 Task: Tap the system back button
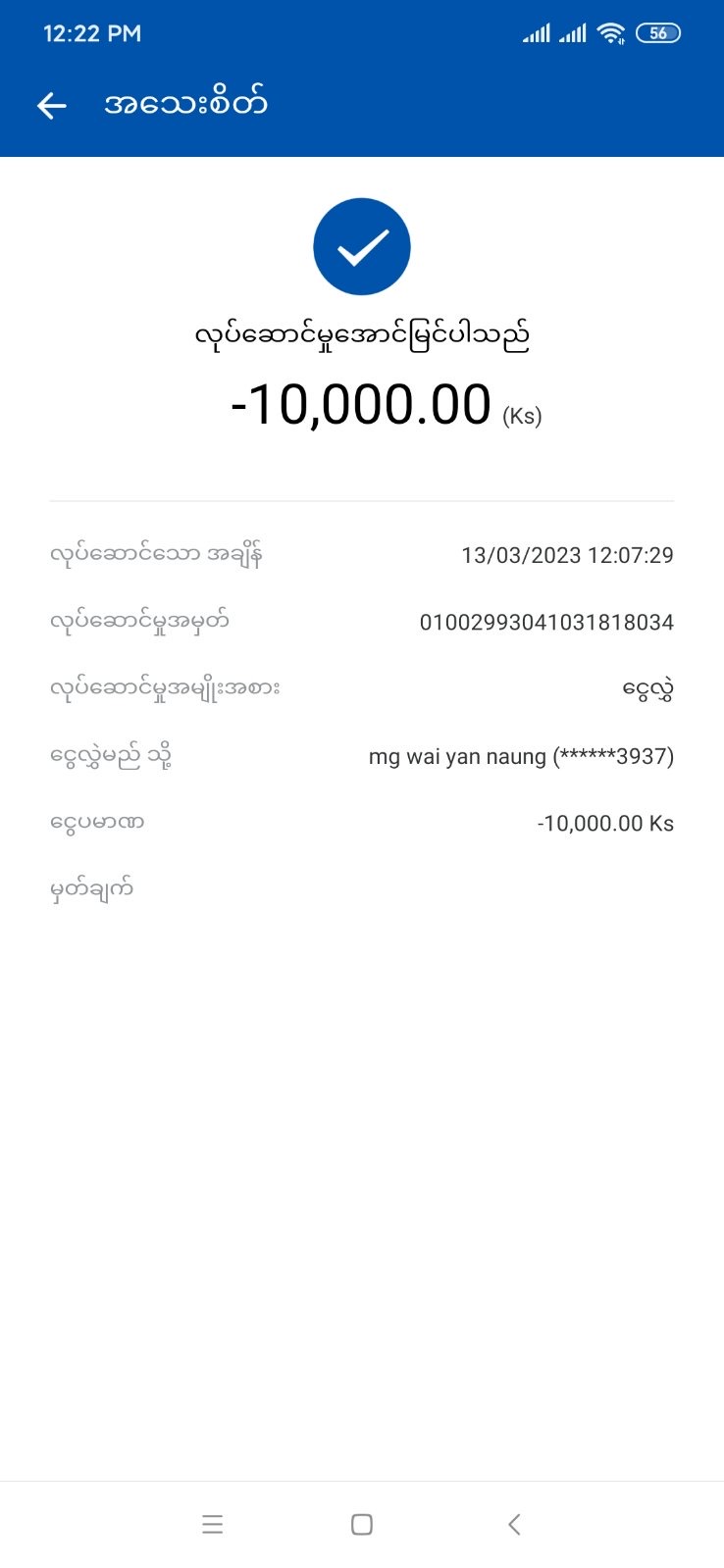click(513, 1524)
